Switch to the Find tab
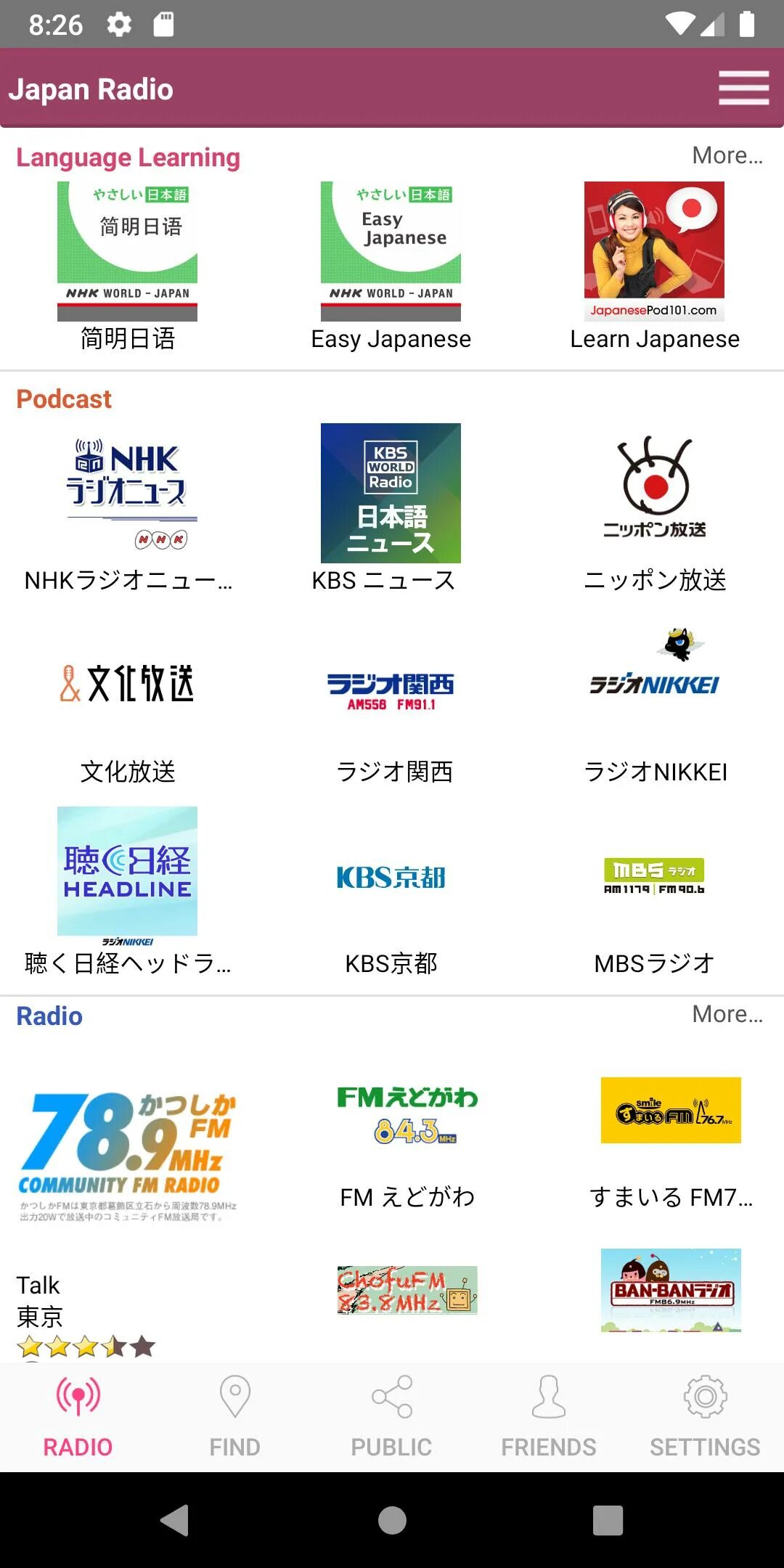Screen dimensions: 784x1568 (x=234, y=1416)
